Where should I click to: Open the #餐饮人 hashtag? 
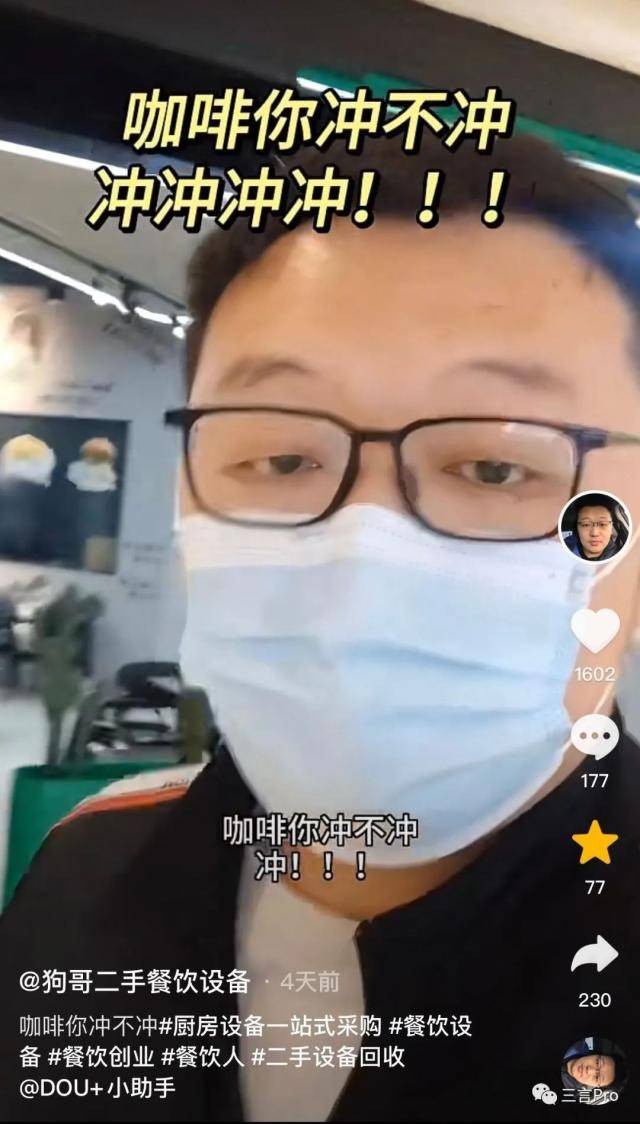(203, 1056)
